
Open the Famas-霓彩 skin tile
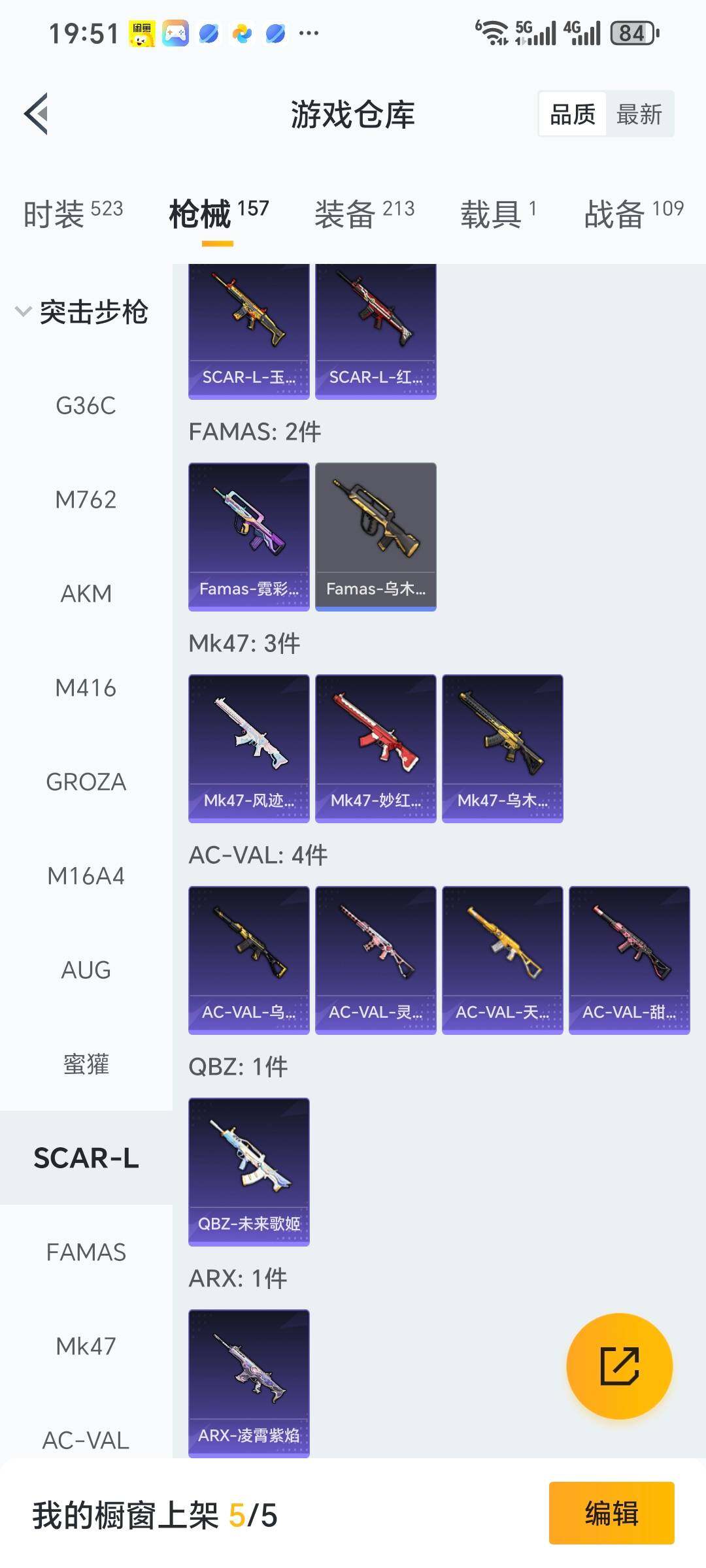(x=248, y=536)
